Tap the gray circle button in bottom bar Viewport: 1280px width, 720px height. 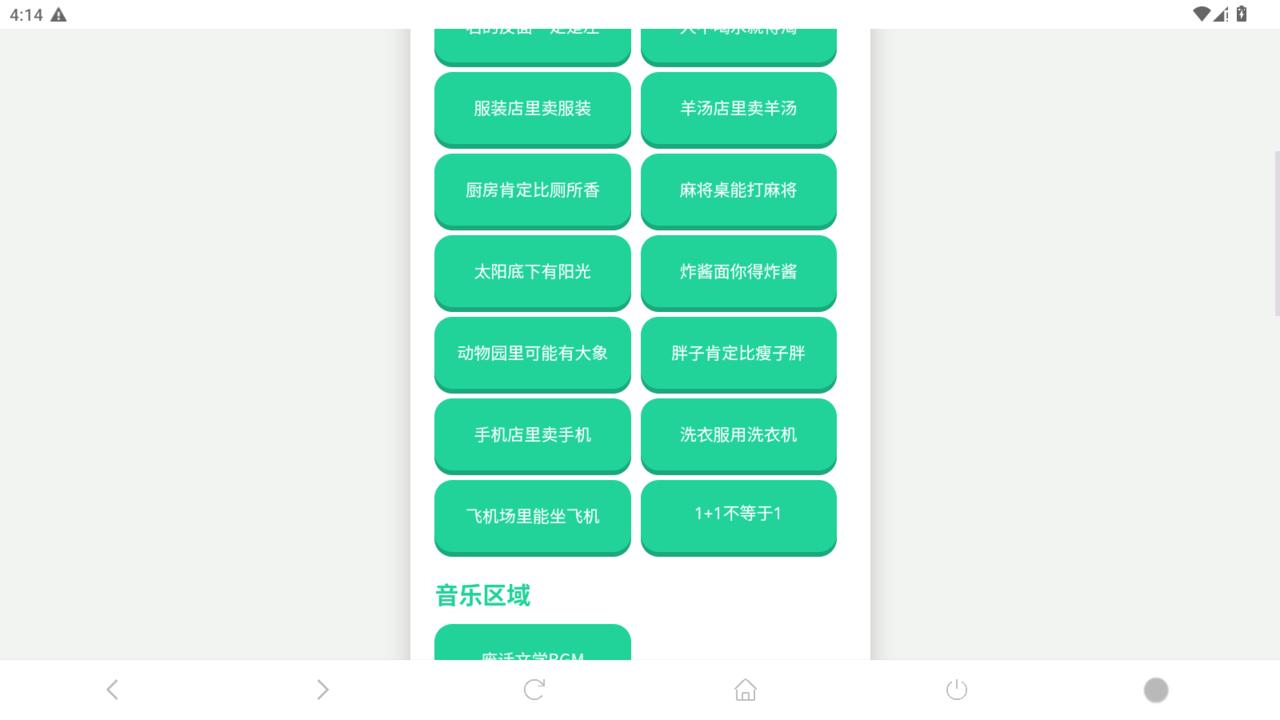click(x=1156, y=690)
